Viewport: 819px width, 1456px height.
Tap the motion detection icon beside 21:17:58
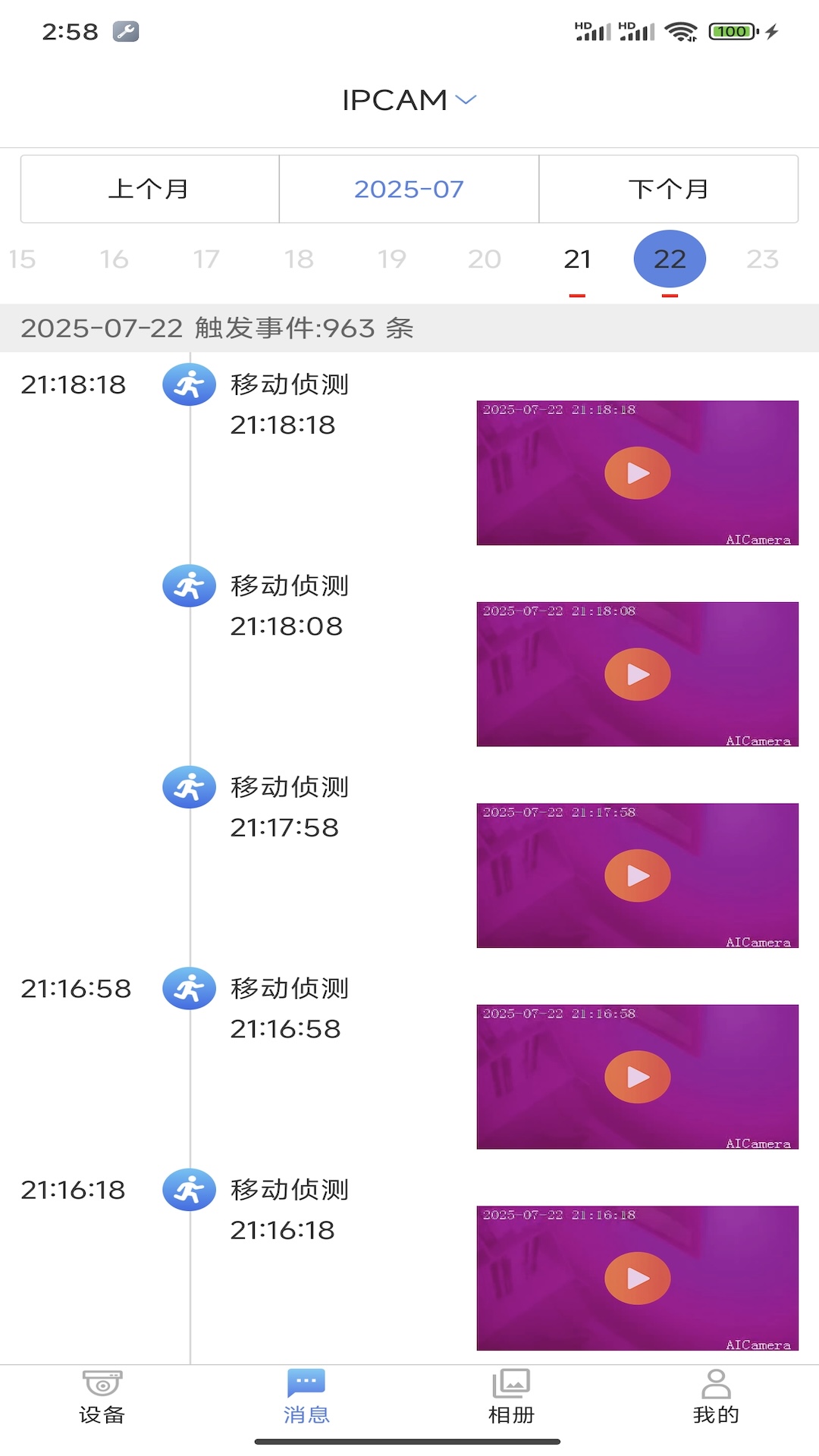[189, 788]
